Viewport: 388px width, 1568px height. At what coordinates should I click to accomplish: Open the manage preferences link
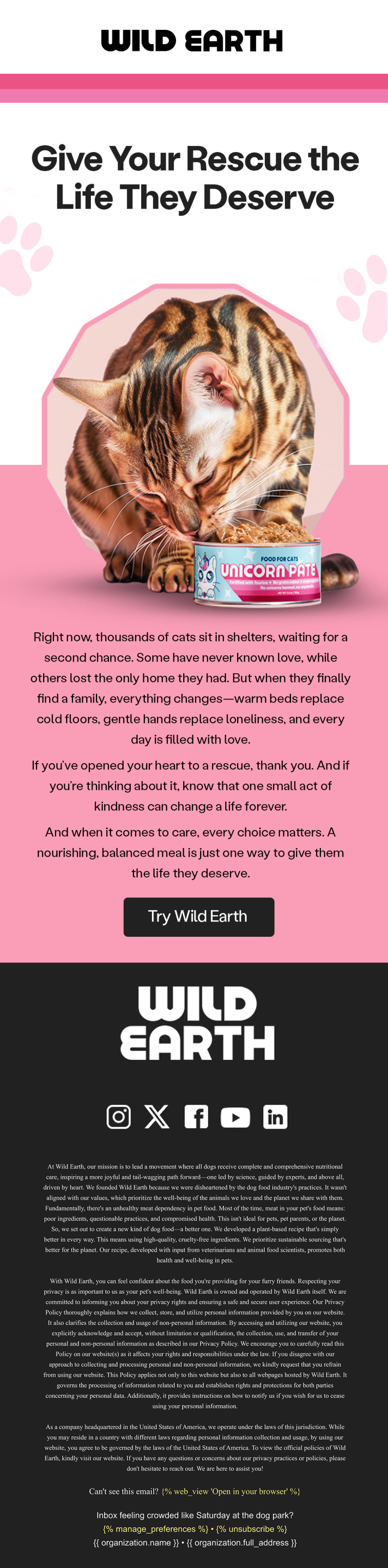[156, 1528]
